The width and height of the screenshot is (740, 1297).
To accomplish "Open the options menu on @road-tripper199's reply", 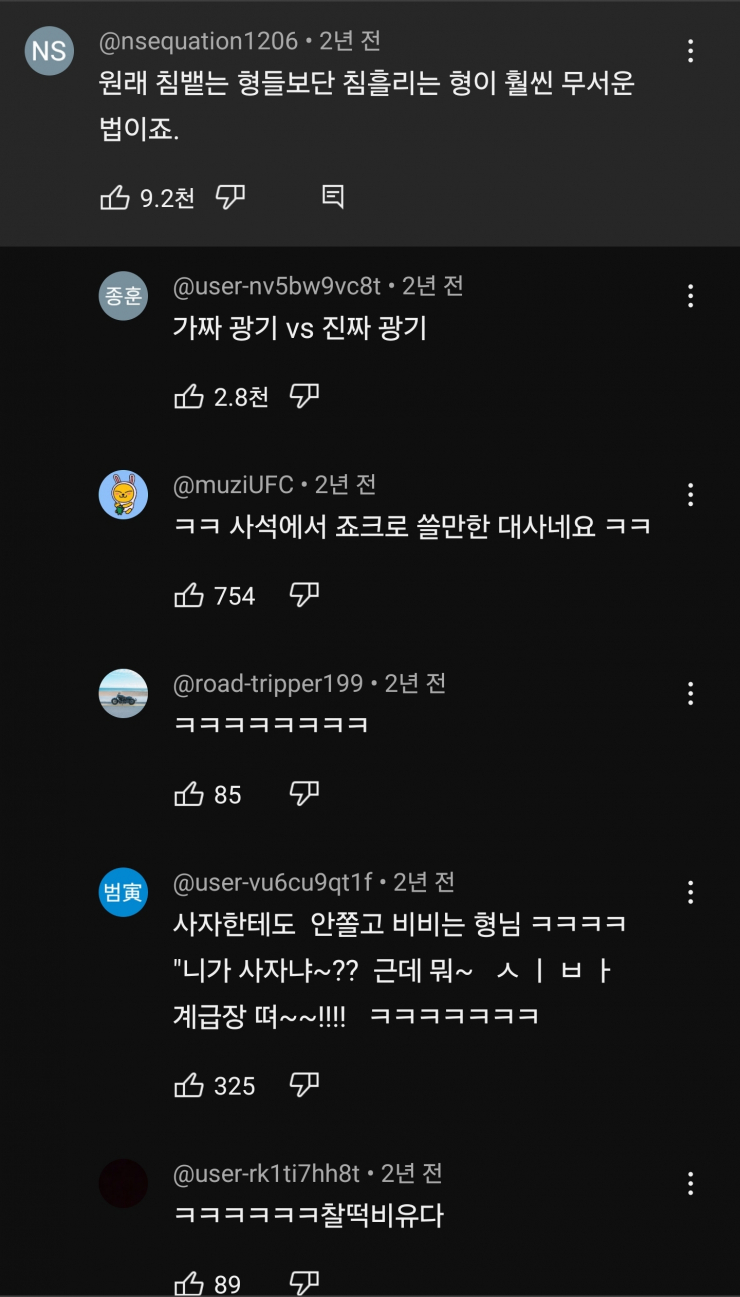I will click(x=689, y=694).
